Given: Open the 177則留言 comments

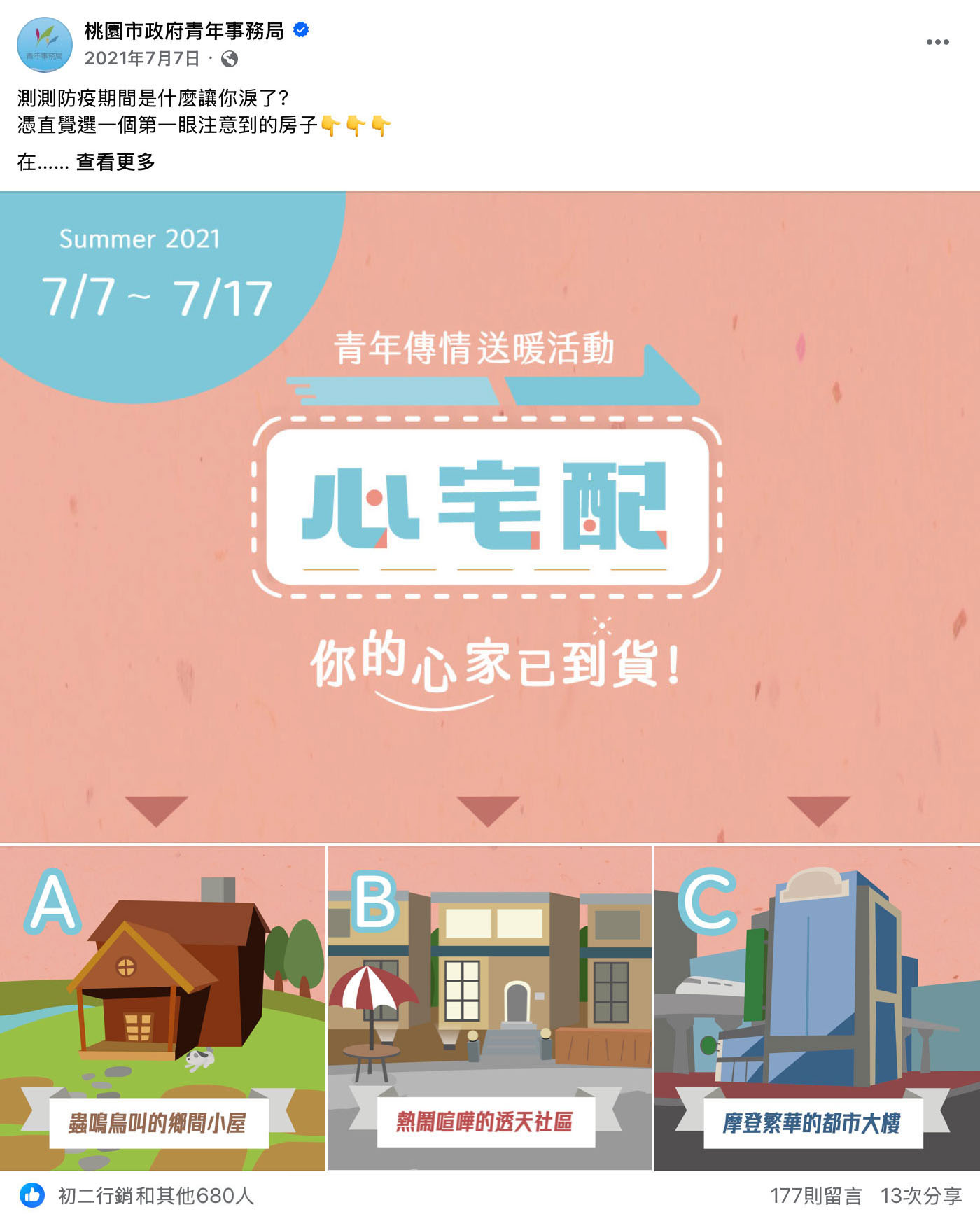Looking at the screenshot, I should click(815, 1196).
